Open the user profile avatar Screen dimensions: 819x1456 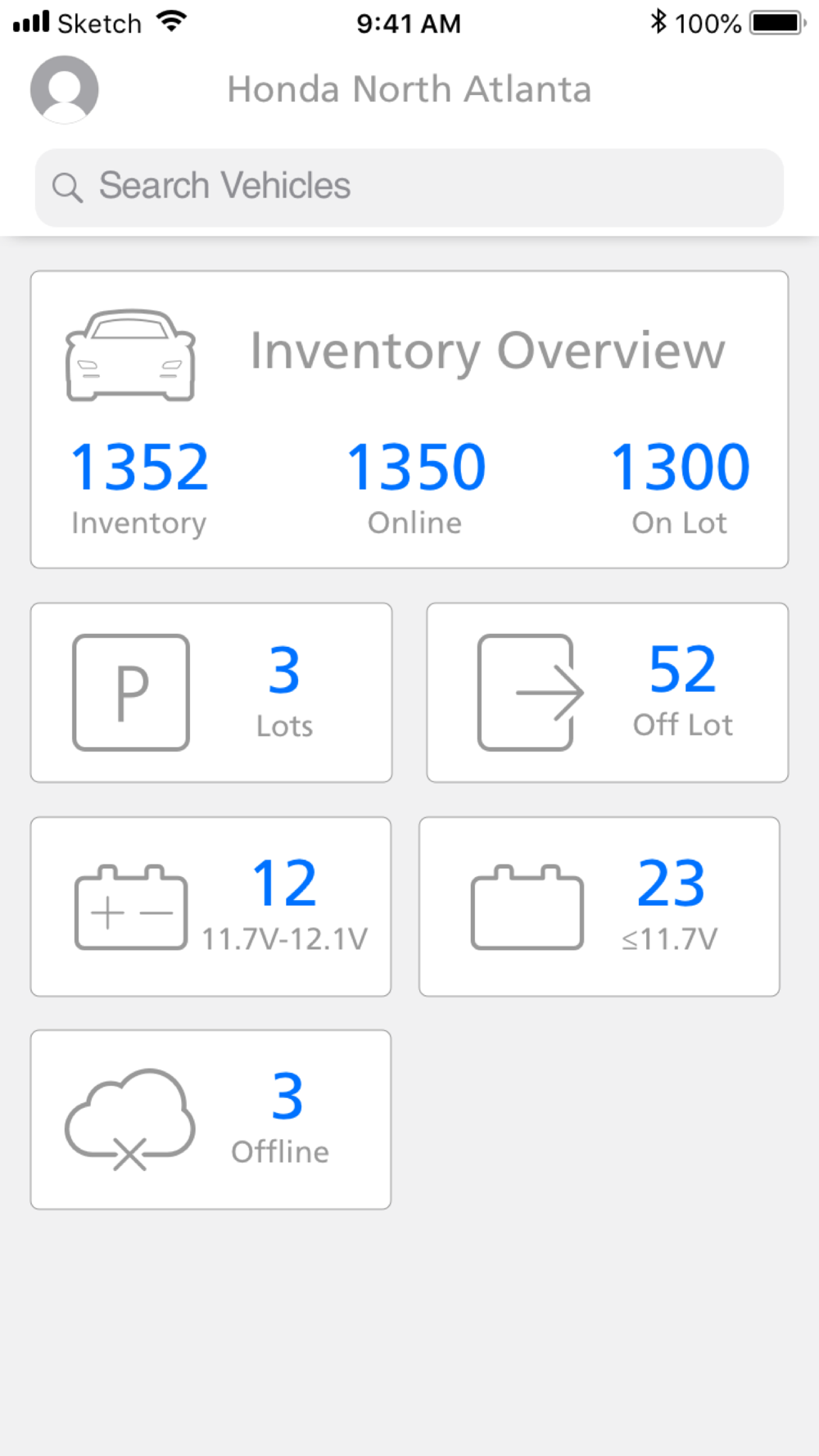[65, 89]
